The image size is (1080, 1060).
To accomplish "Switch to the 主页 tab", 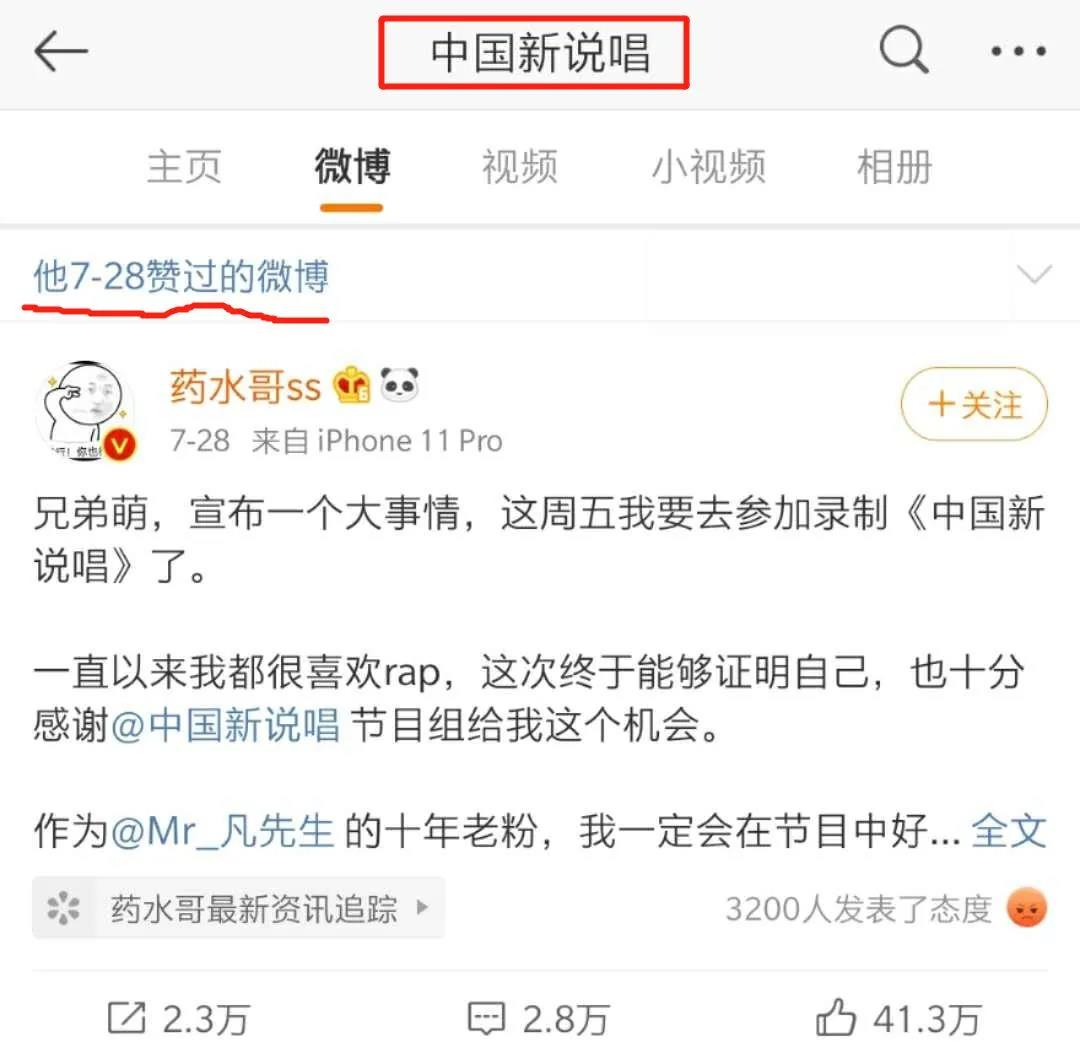I will [184, 167].
